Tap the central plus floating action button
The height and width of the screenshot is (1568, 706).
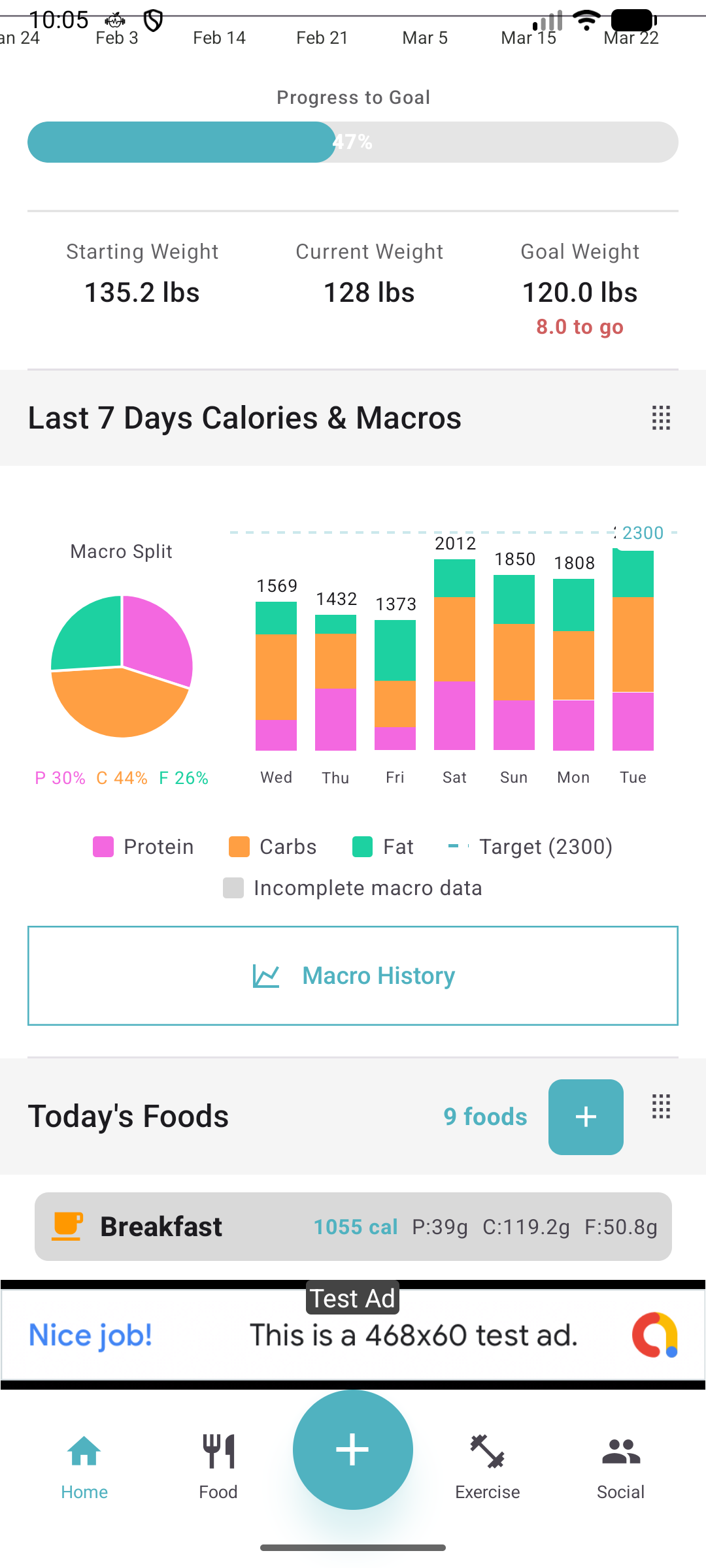pyautogui.click(x=352, y=1450)
